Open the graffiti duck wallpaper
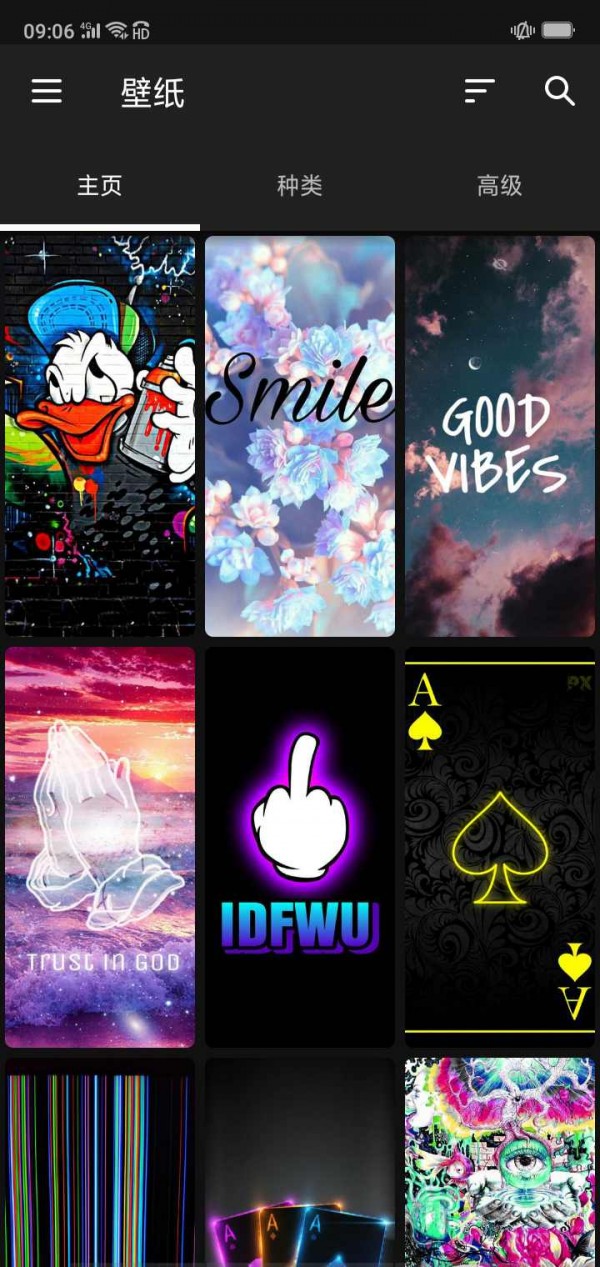This screenshot has width=600, height=1267. (x=100, y=436)
